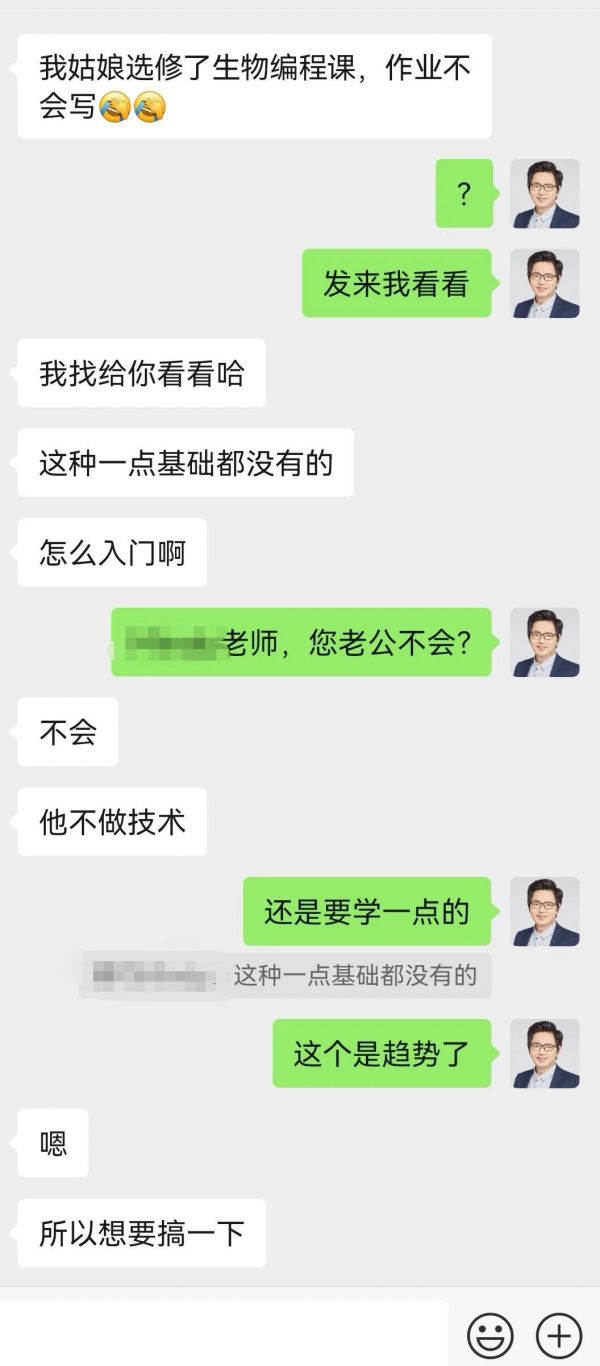Open the emoji sticker panel
This screenshot has width=600, height=1366.
490,1335
